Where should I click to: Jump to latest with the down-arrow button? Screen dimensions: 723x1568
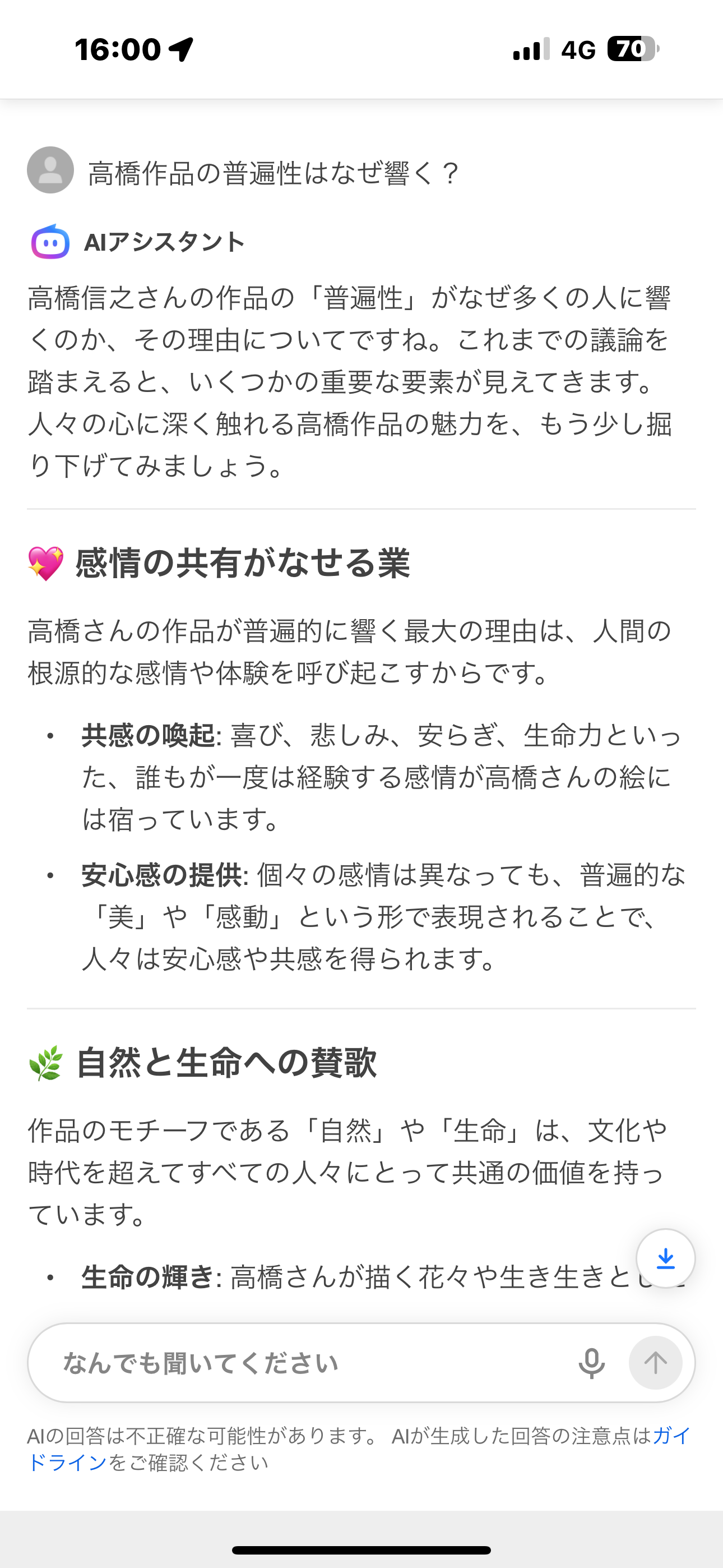click(665, 1258)
